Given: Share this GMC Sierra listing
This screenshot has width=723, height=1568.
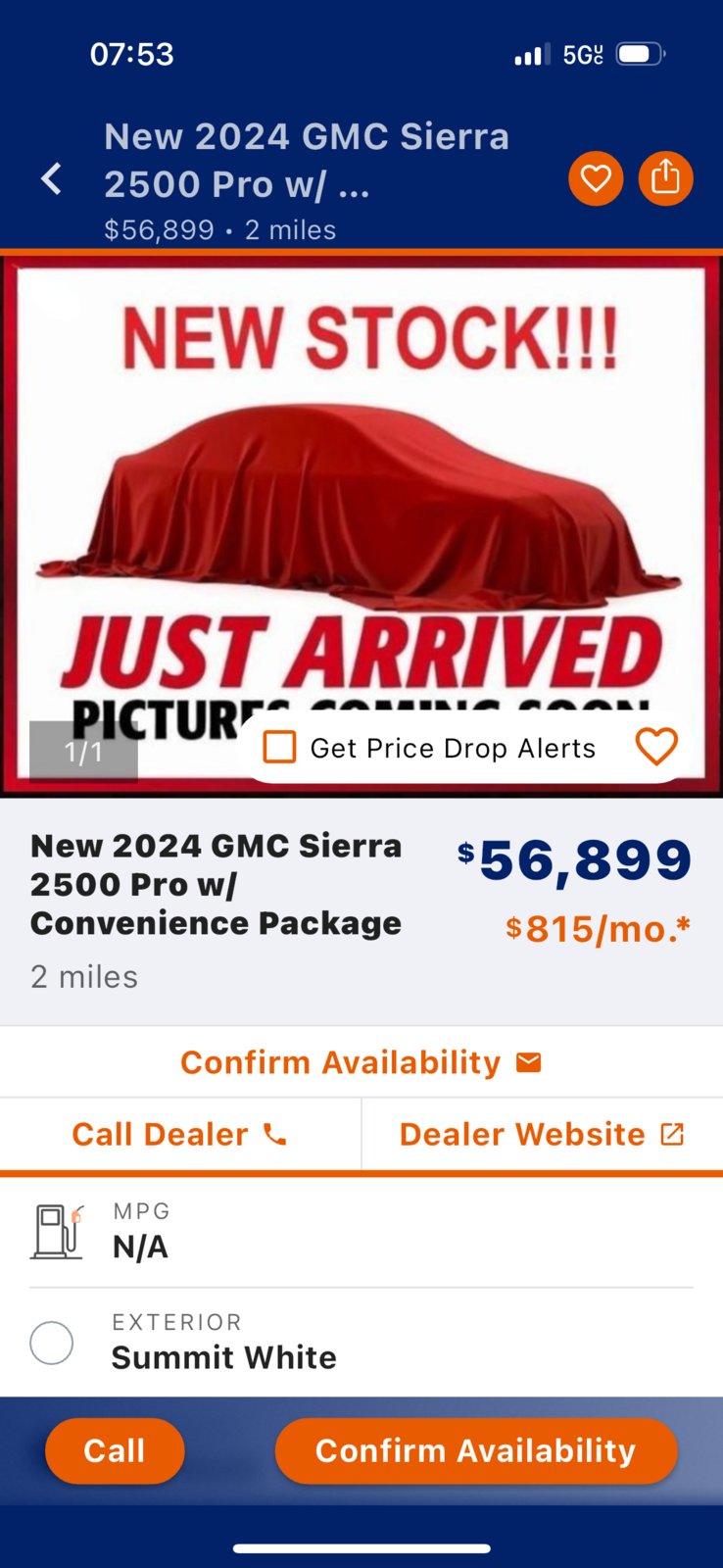Looking at the screenshot, I should (665, 179).
